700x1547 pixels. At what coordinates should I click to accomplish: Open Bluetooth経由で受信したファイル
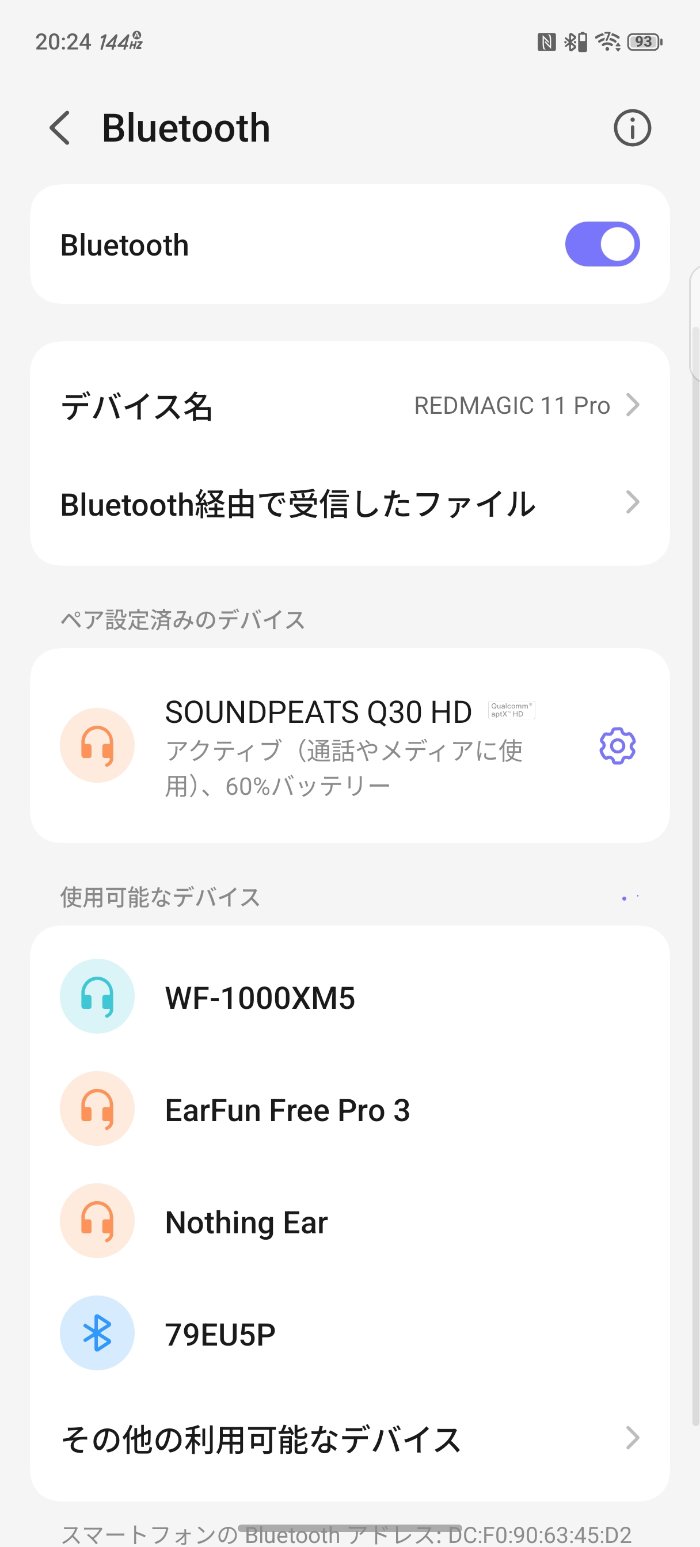click(x=350, y=503)
